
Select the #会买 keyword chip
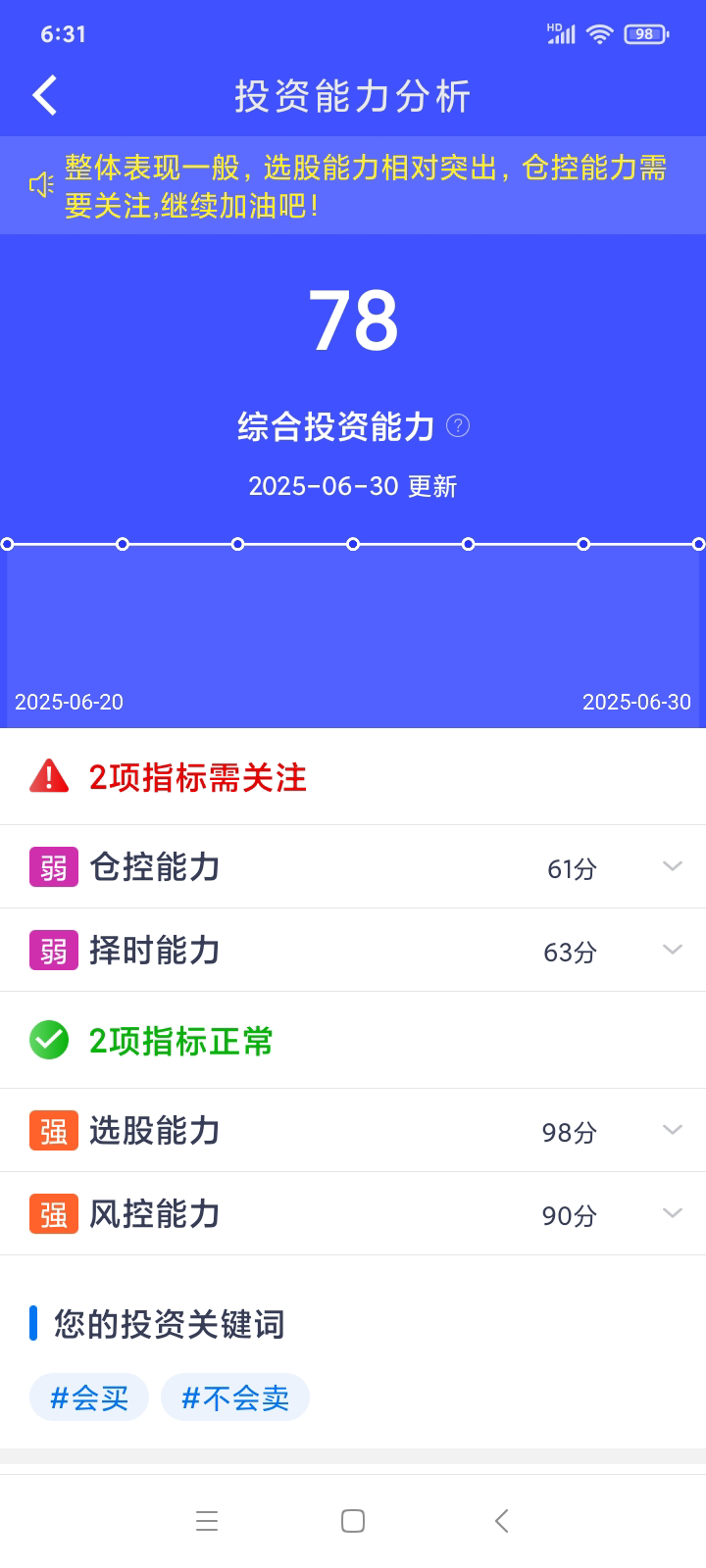click(x=89, y=1397)
